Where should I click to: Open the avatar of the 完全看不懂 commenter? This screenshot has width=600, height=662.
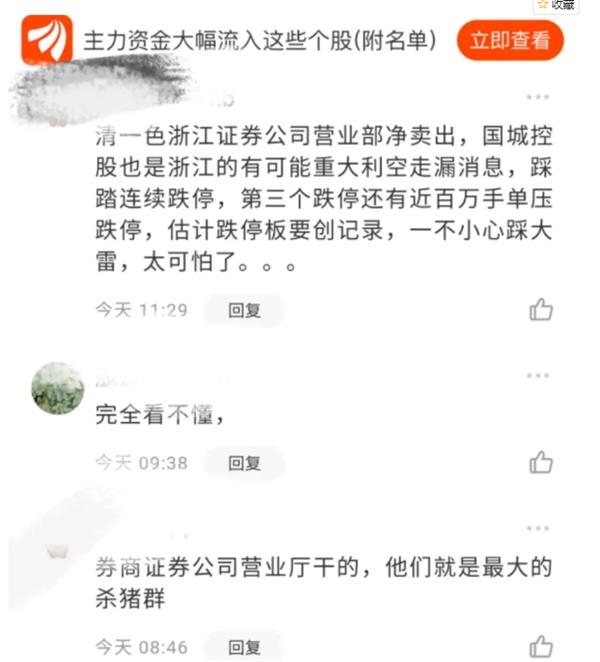tap(58, 387)
